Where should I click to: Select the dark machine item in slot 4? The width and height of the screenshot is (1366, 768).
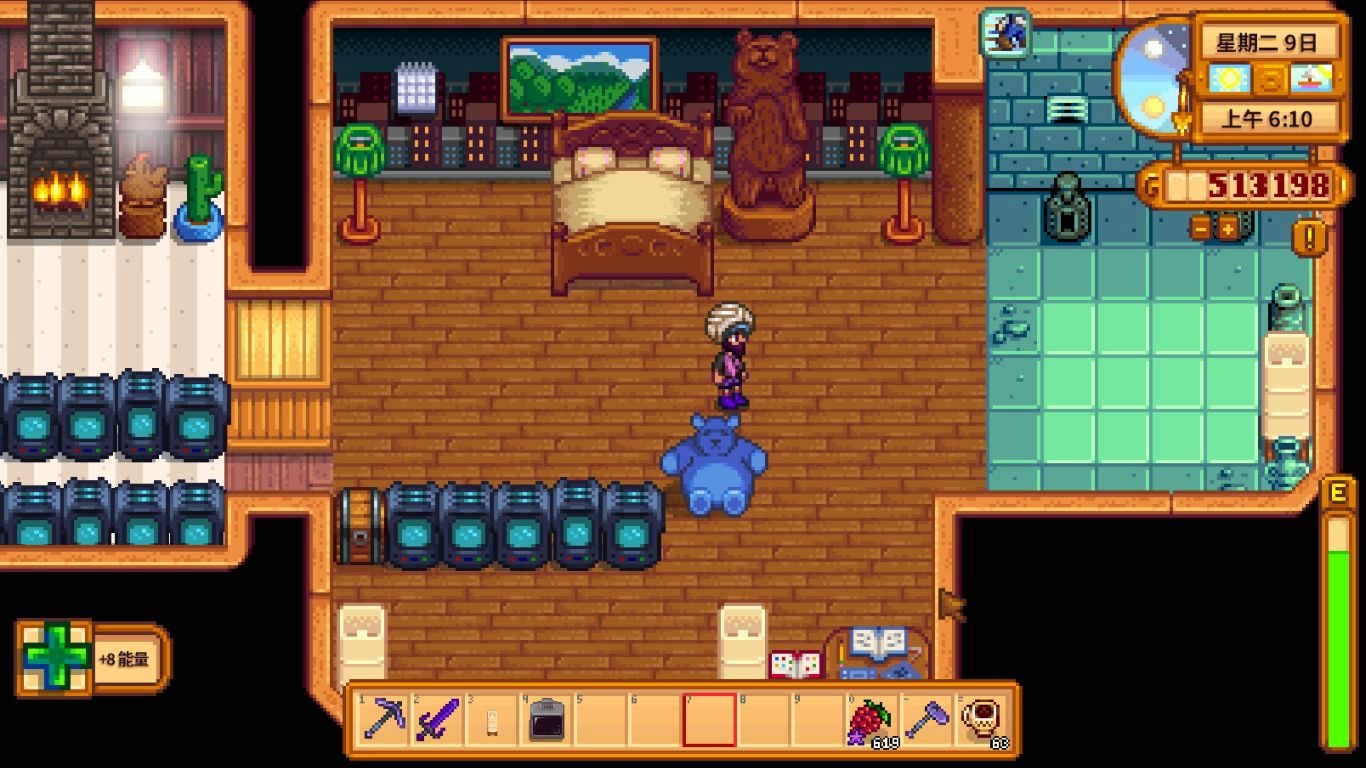[x=546, y=719]
